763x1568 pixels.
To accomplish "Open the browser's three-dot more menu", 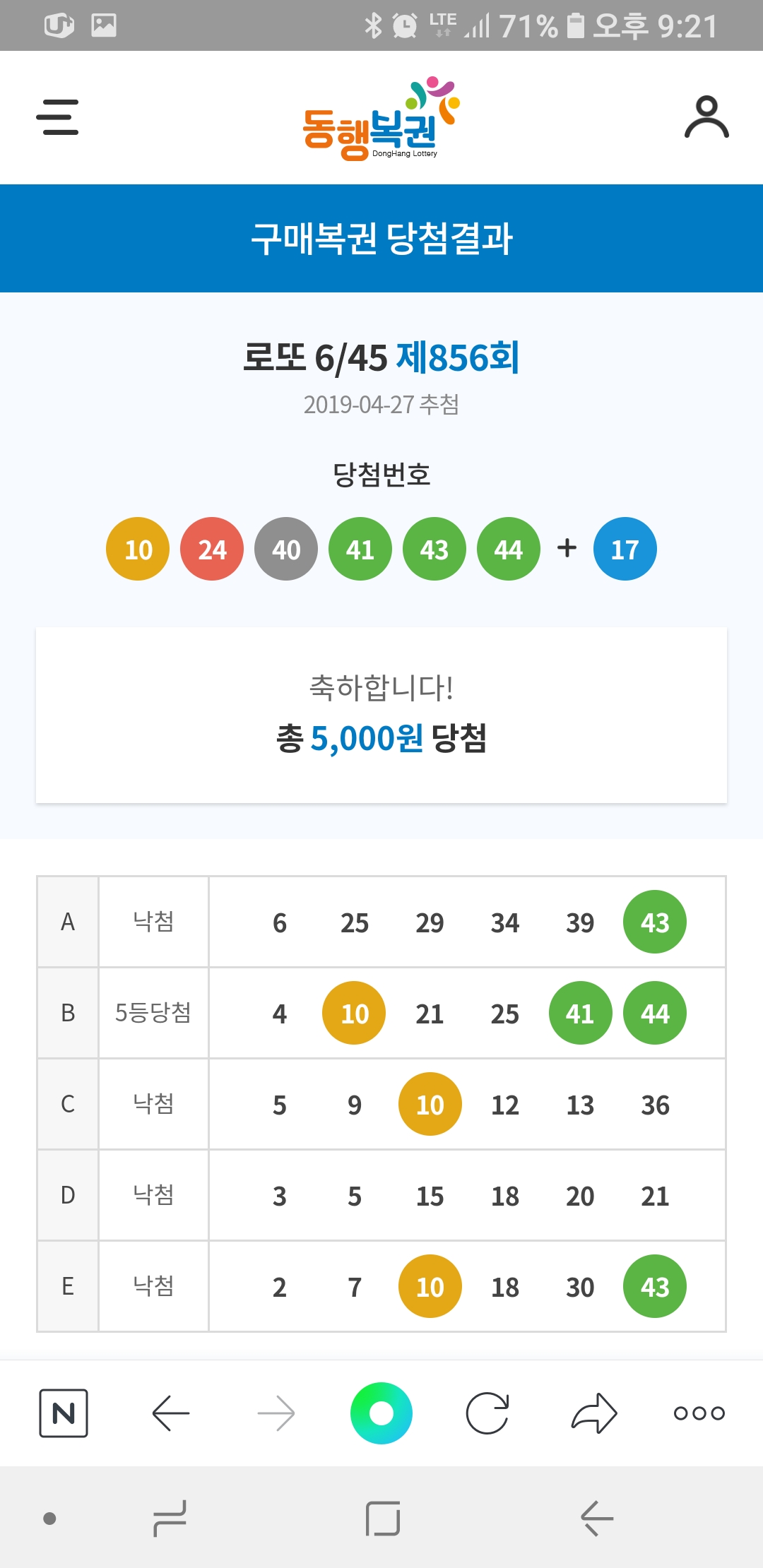I will point(699,1413).
